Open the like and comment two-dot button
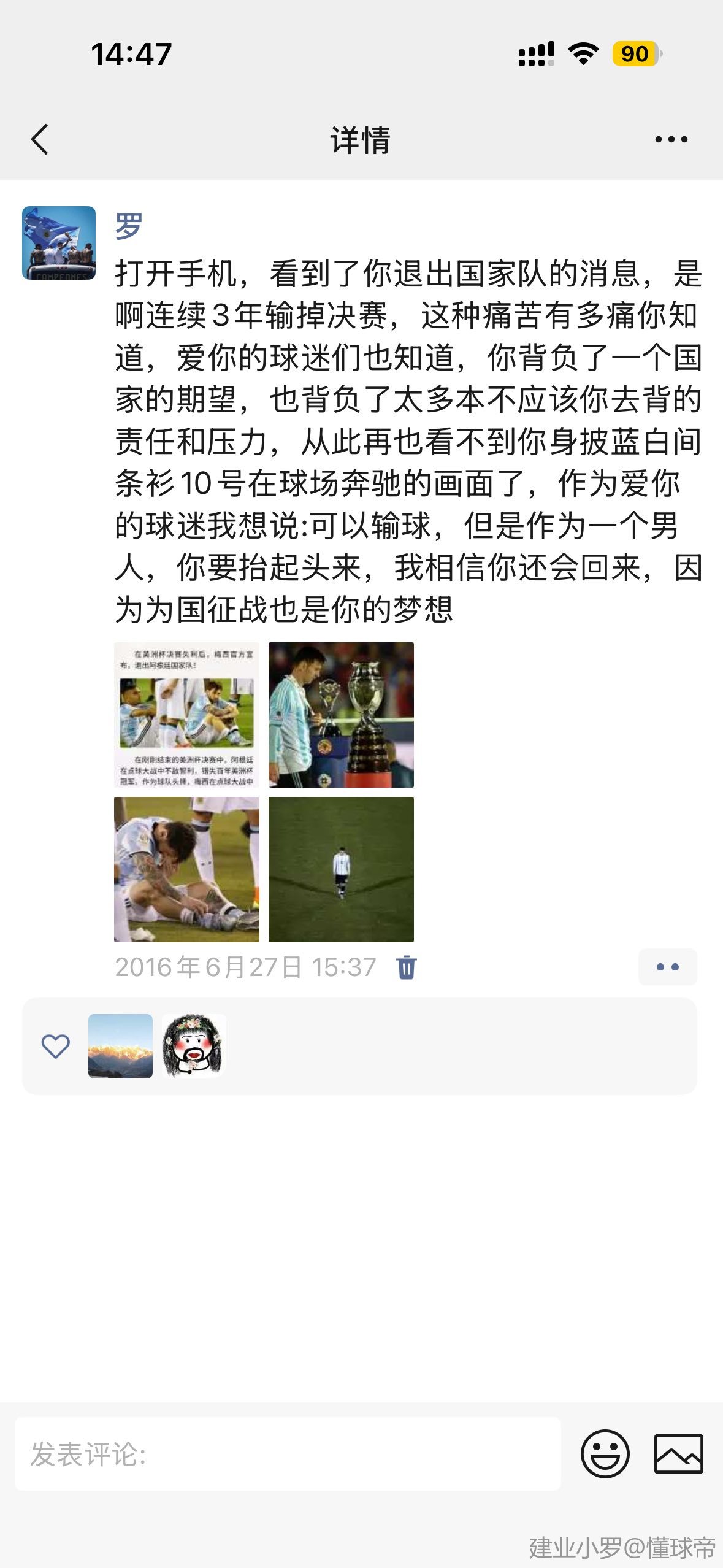The width and height of the screenshot is (723, 1568). pyautogui.click(x=667, y=967)
